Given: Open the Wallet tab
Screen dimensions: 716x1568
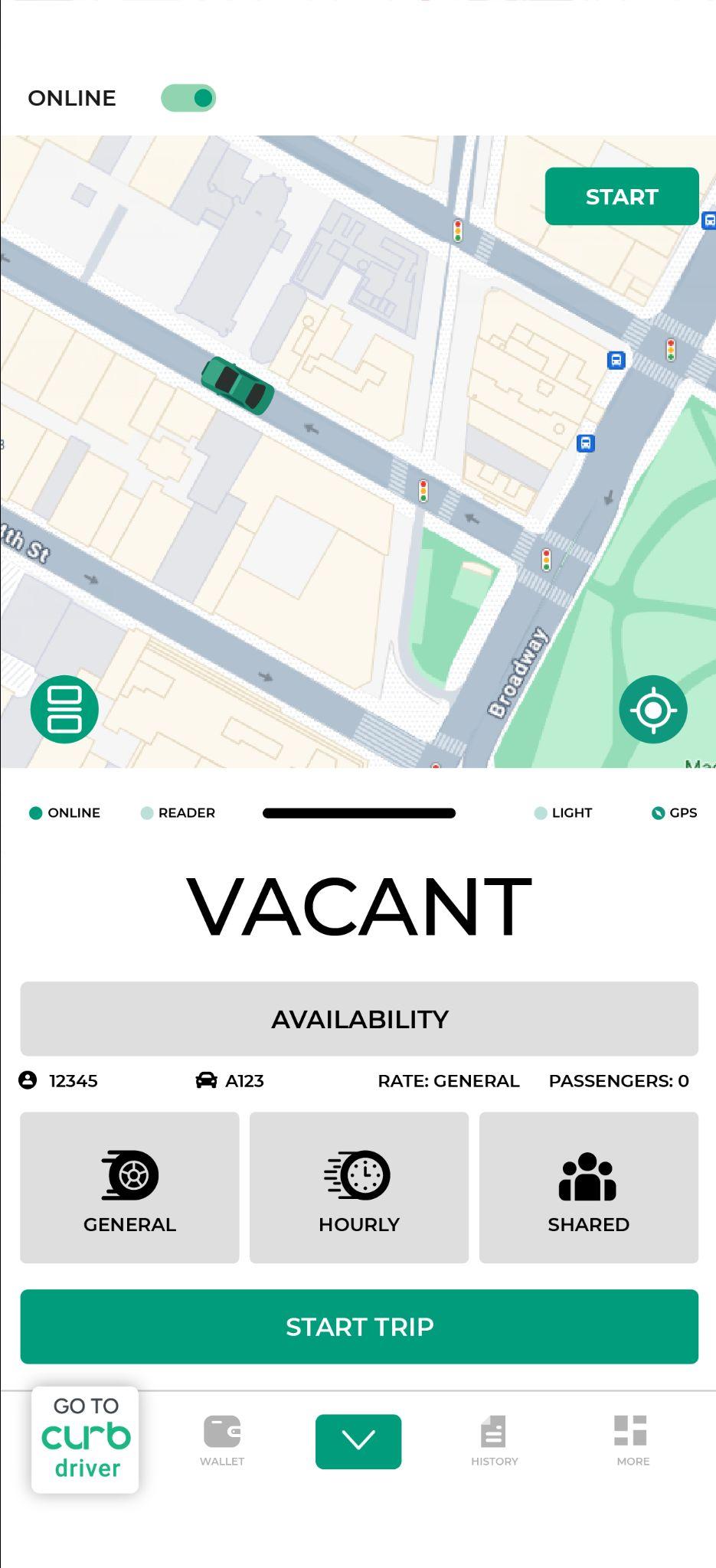Looking at the screenshot, I should (222, 1440).
